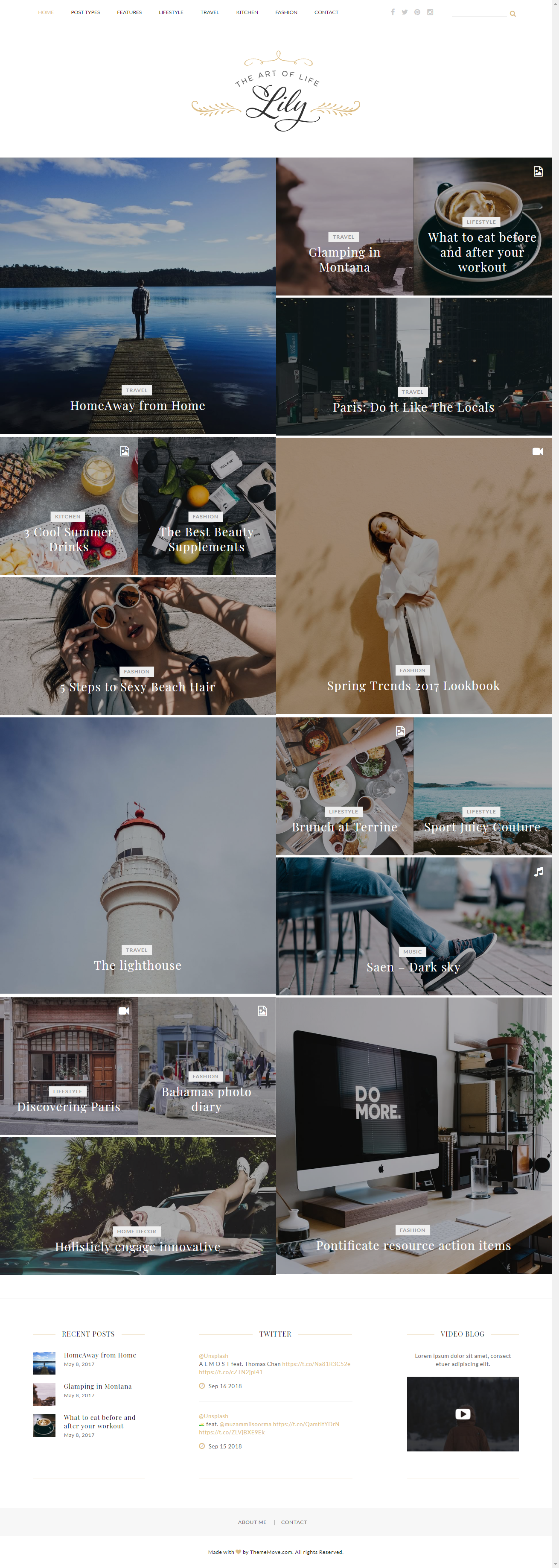559x1568 pixels.
Task: Open the Twitter social icon
Action: 405,12
